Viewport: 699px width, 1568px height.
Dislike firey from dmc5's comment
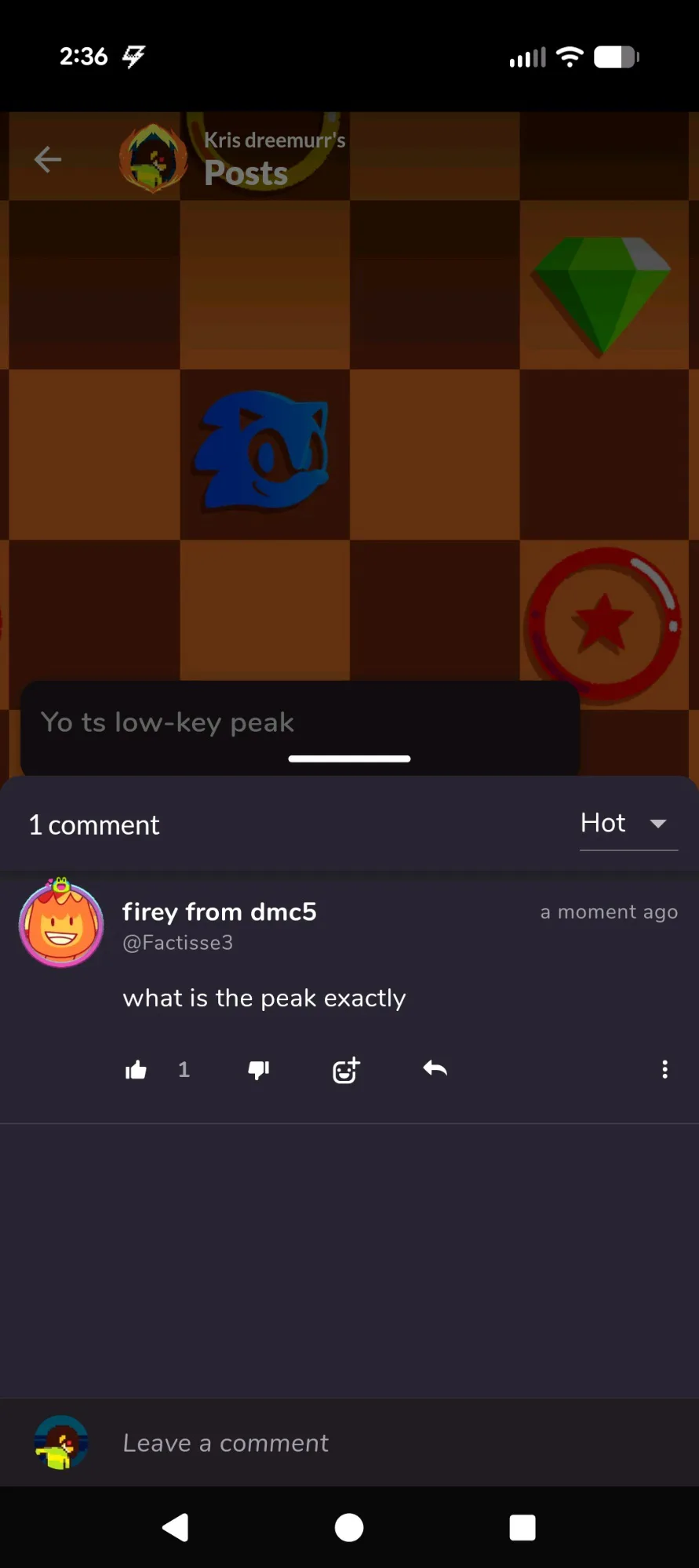(x=259, y=1070)
